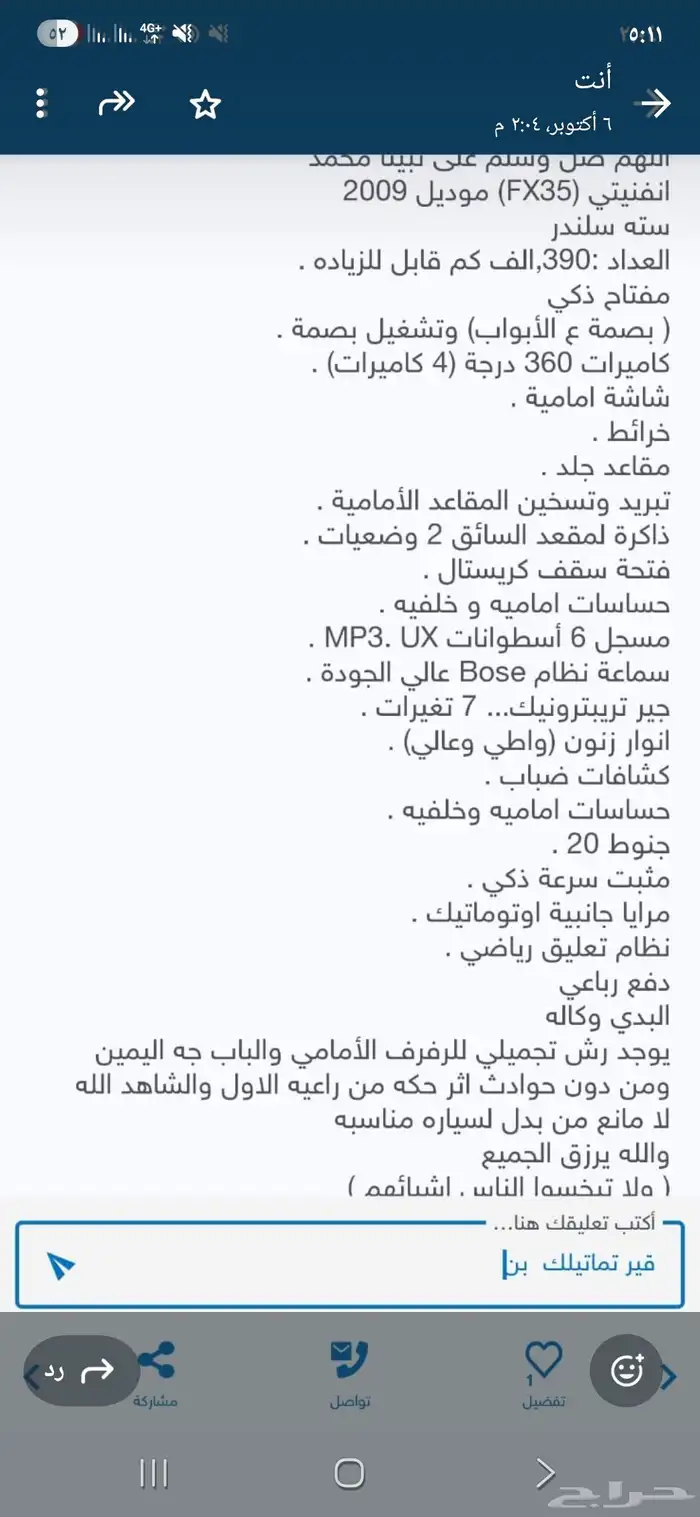Open the recent apps view
The width and height of the screenshot is (700, 1517).
[153, 1472]
